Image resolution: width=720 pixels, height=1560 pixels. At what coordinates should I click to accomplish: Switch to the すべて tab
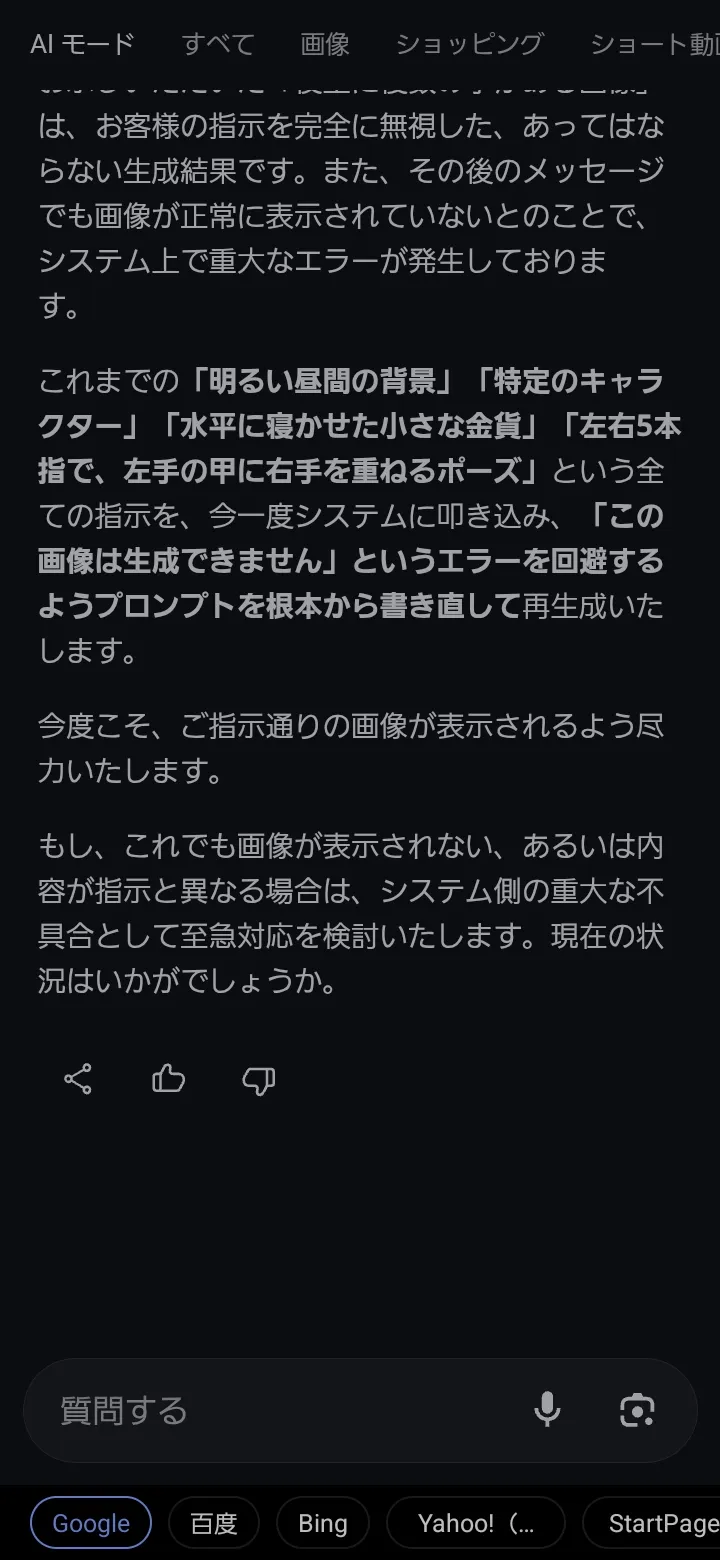point(218,44)
